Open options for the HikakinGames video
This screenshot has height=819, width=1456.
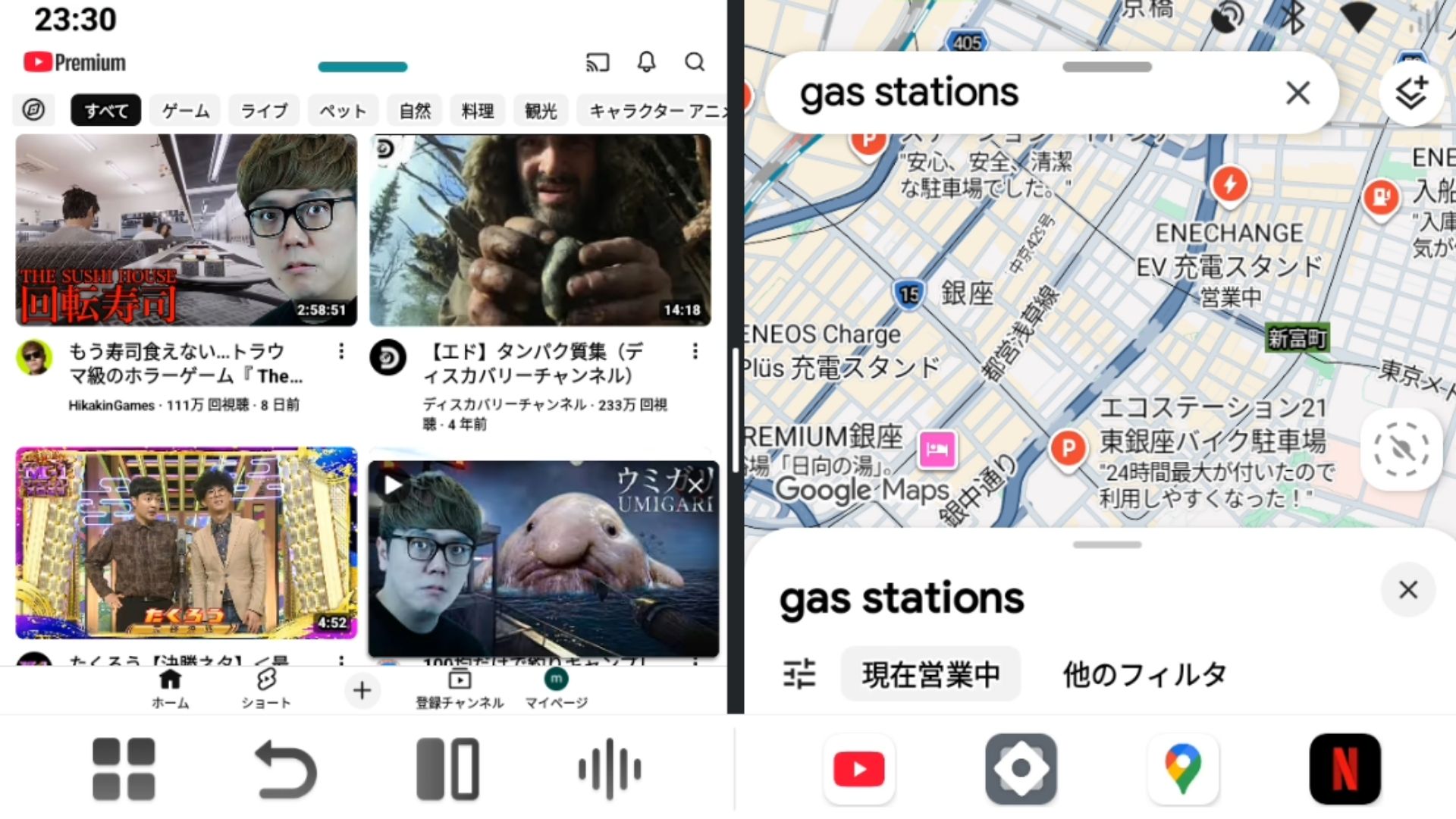coord(341,351)
